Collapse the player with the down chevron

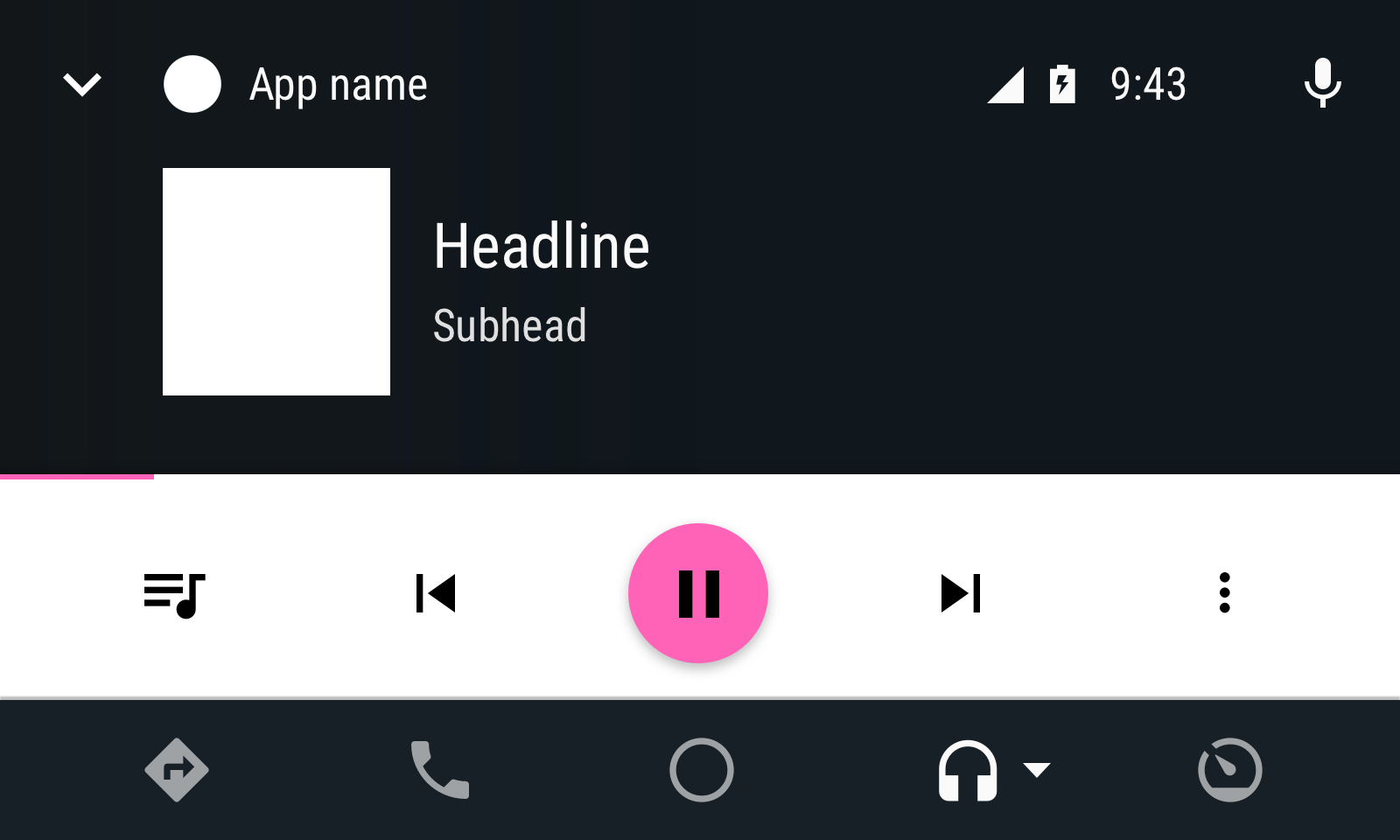click(x=82, y=85)
